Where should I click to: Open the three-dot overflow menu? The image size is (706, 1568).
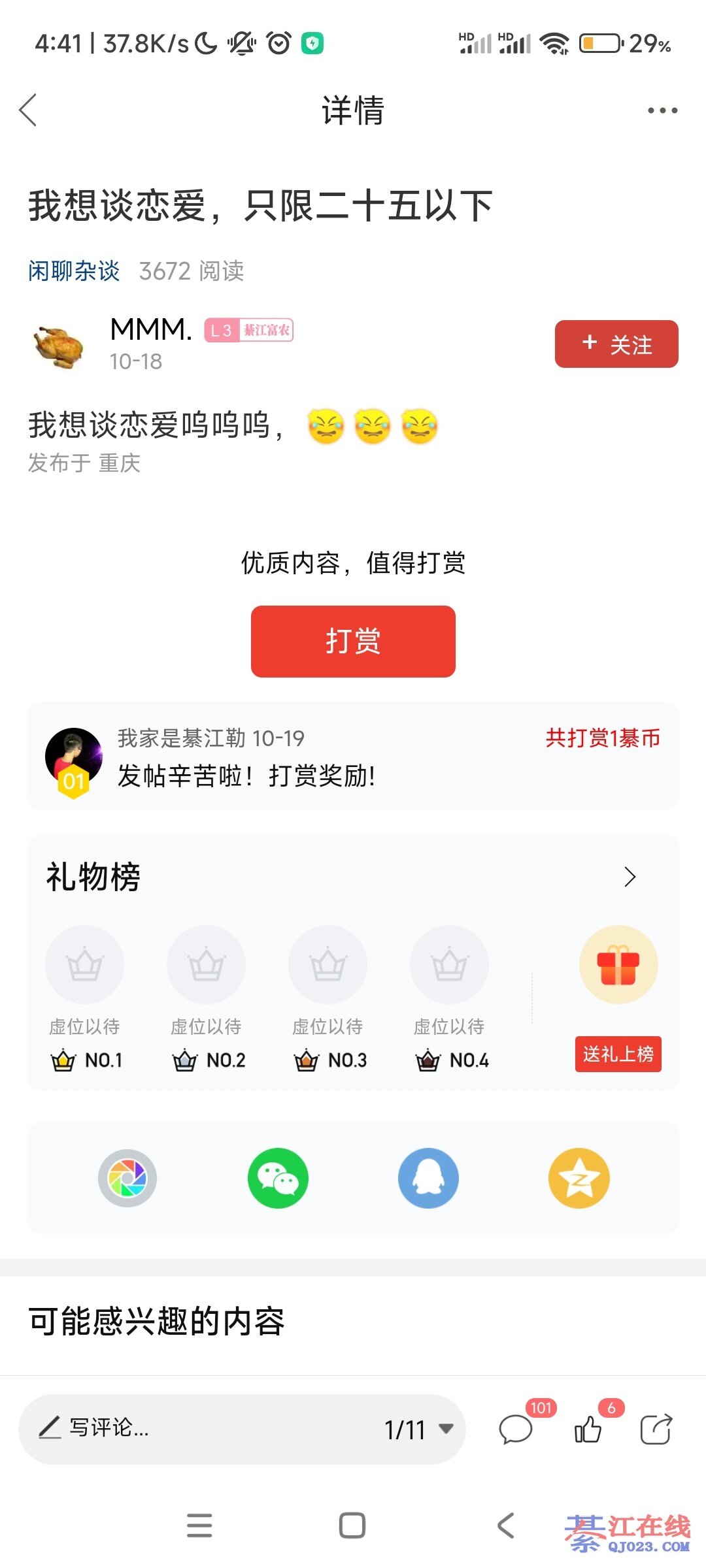[662, 110]
